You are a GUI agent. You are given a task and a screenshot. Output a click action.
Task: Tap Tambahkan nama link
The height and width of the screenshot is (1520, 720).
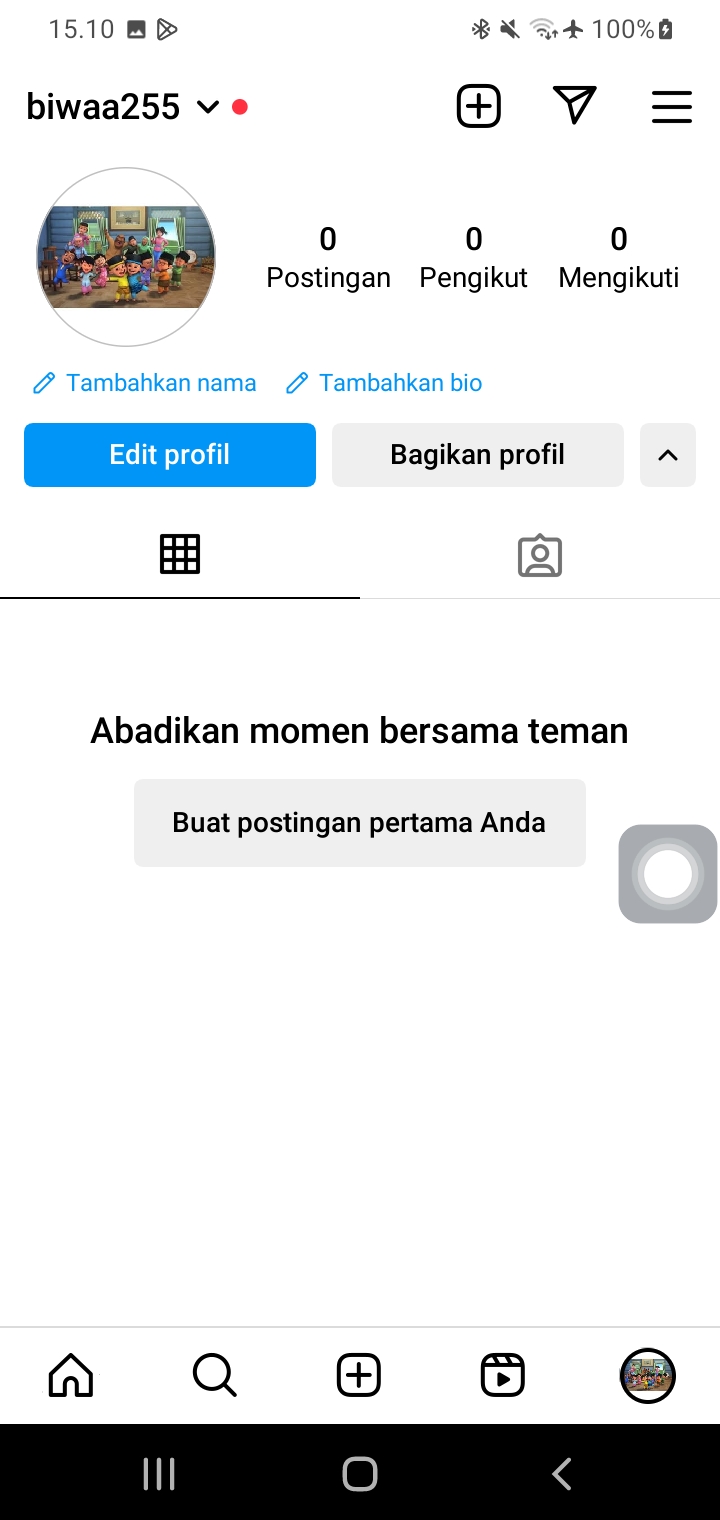point(145,383)
